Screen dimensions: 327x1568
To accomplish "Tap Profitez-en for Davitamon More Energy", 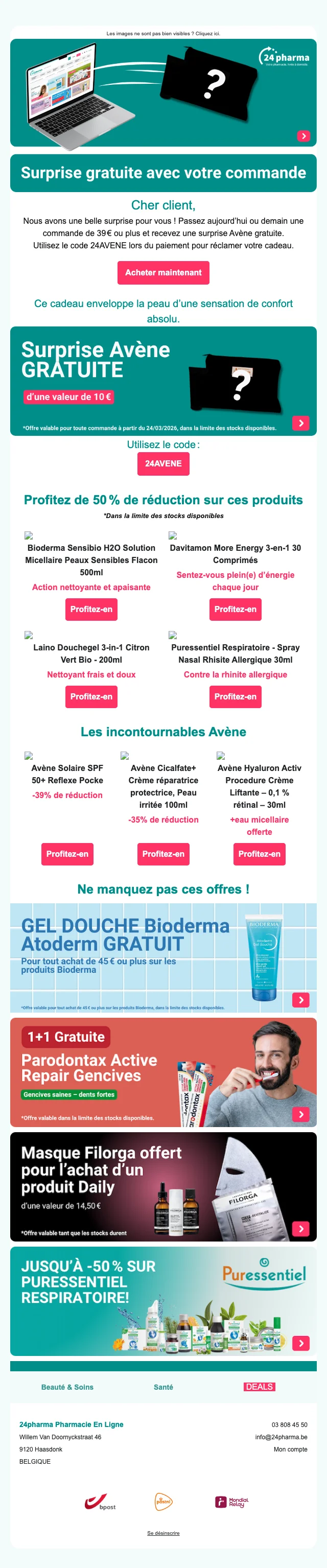I will click(x=235, y=610).
